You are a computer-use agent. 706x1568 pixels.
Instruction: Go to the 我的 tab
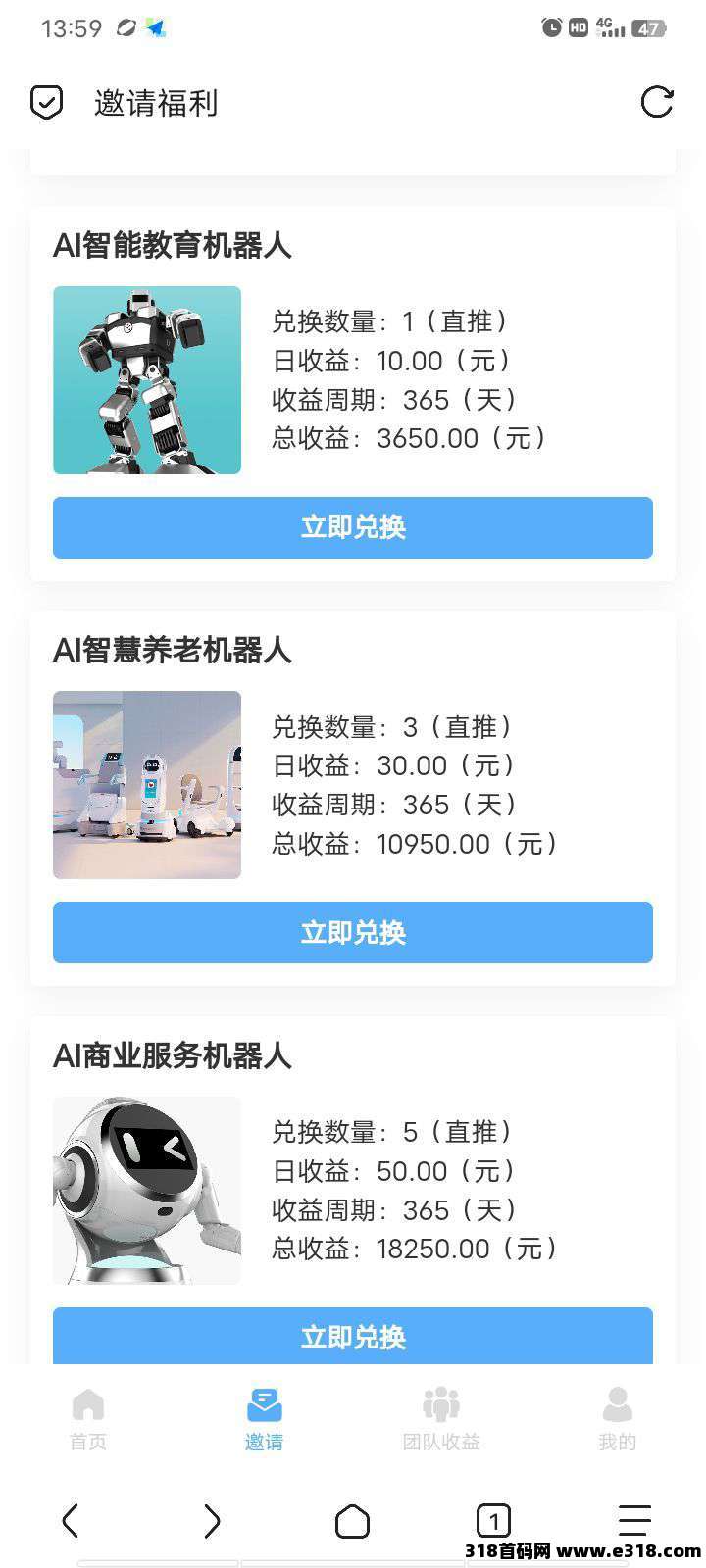617,1418
